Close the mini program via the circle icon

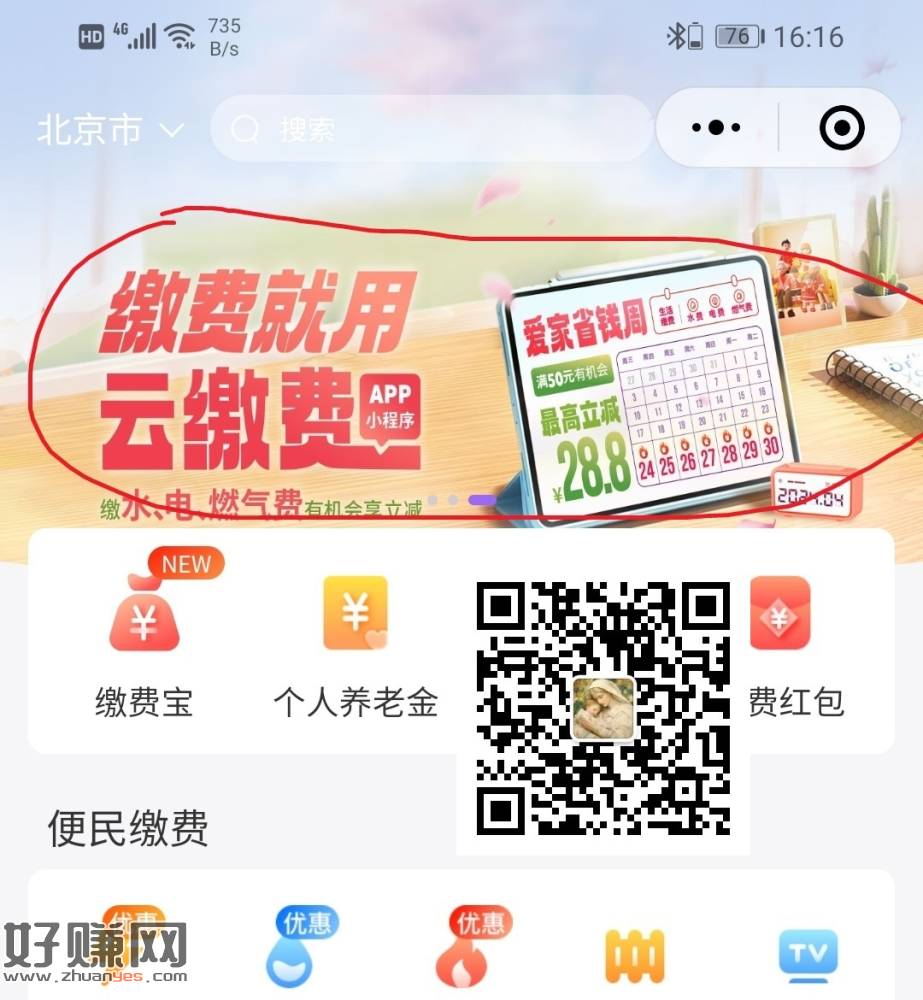click(x=840, y=128)
